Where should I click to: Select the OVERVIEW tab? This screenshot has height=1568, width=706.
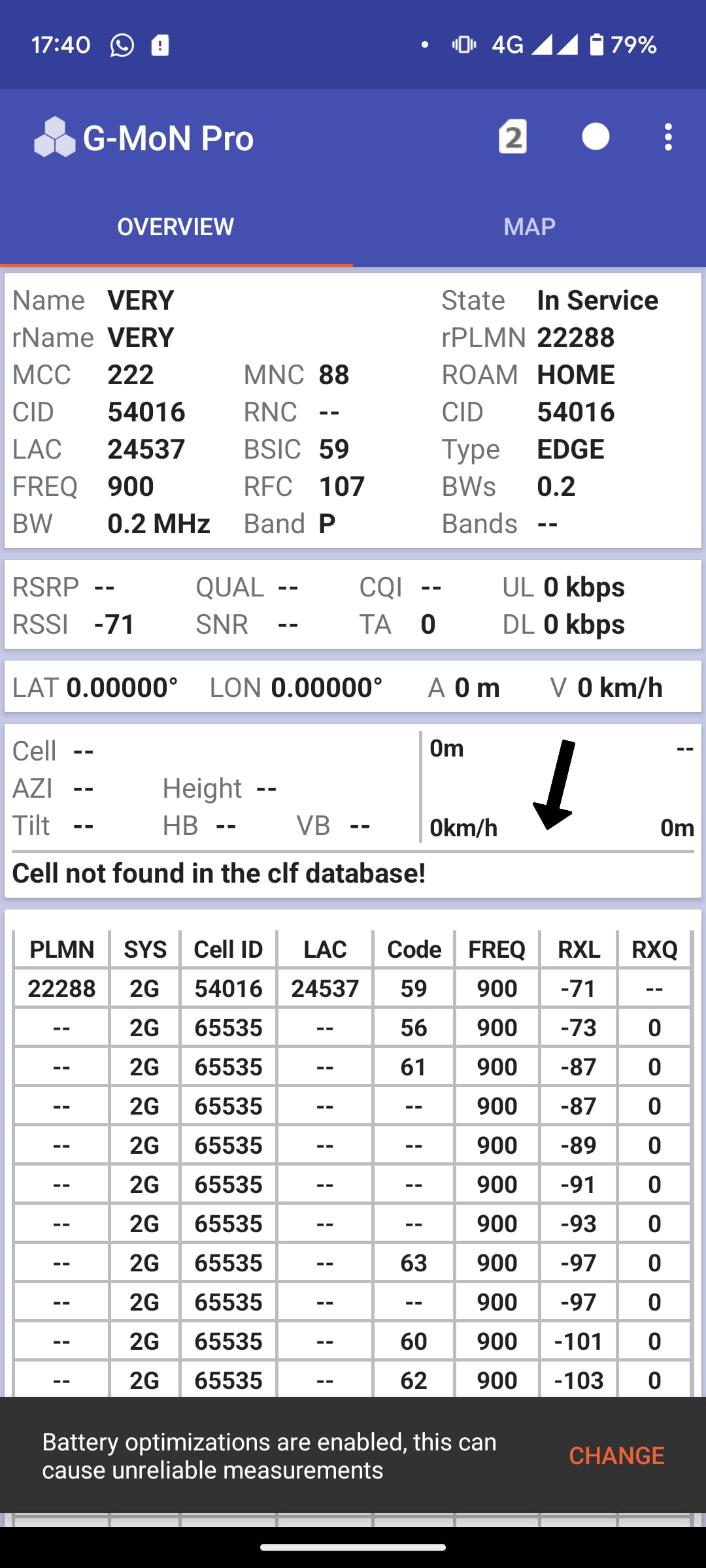click(x=176, y=227)
